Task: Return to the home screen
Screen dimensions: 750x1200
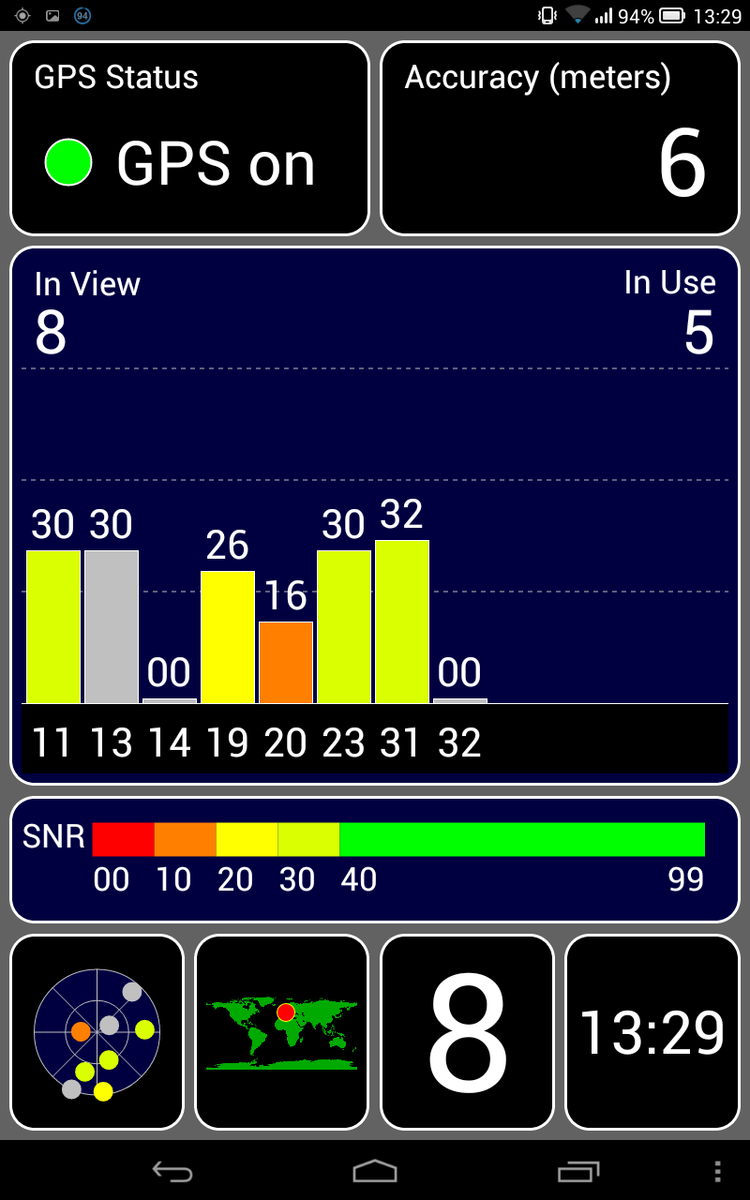Action: point(375,1170)
